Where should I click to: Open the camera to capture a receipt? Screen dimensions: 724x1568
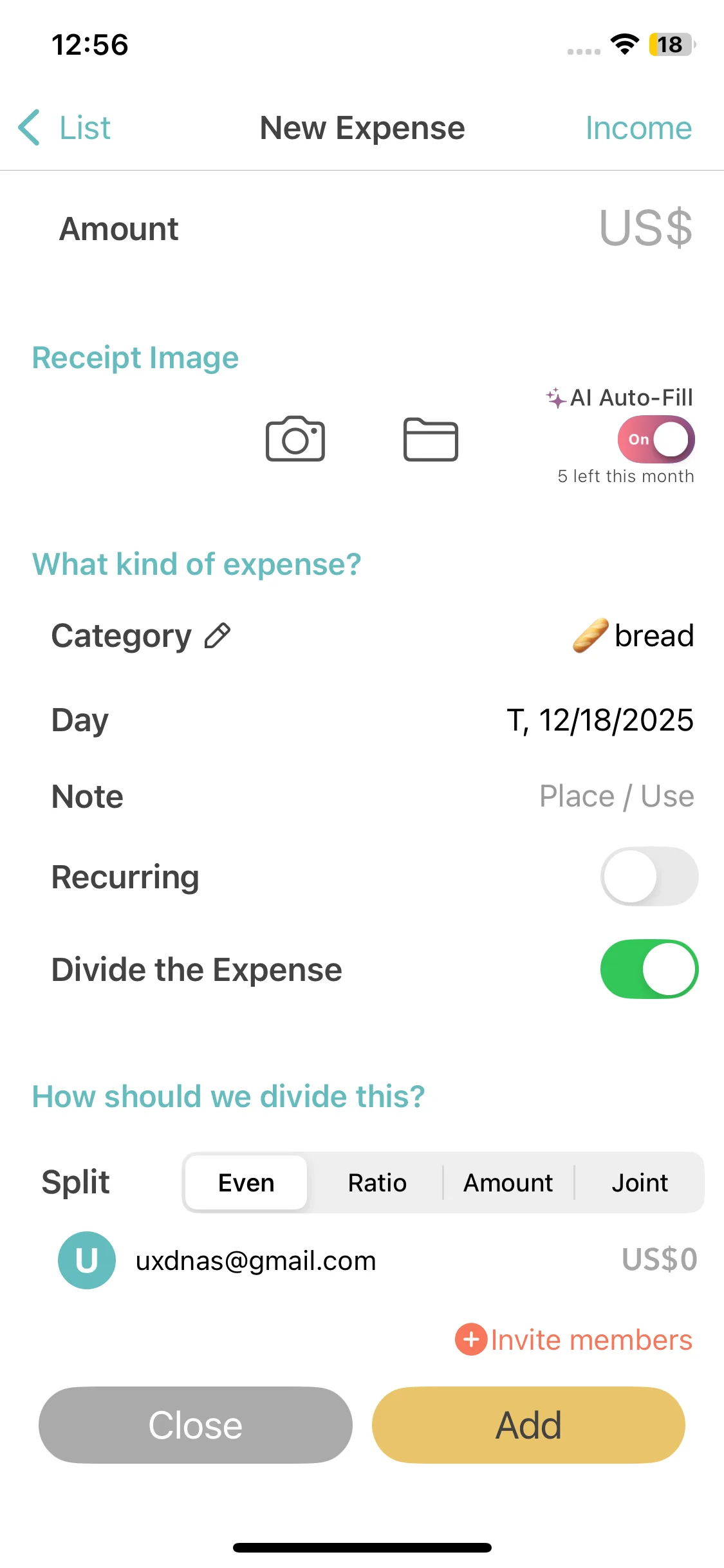pos(295,439)
